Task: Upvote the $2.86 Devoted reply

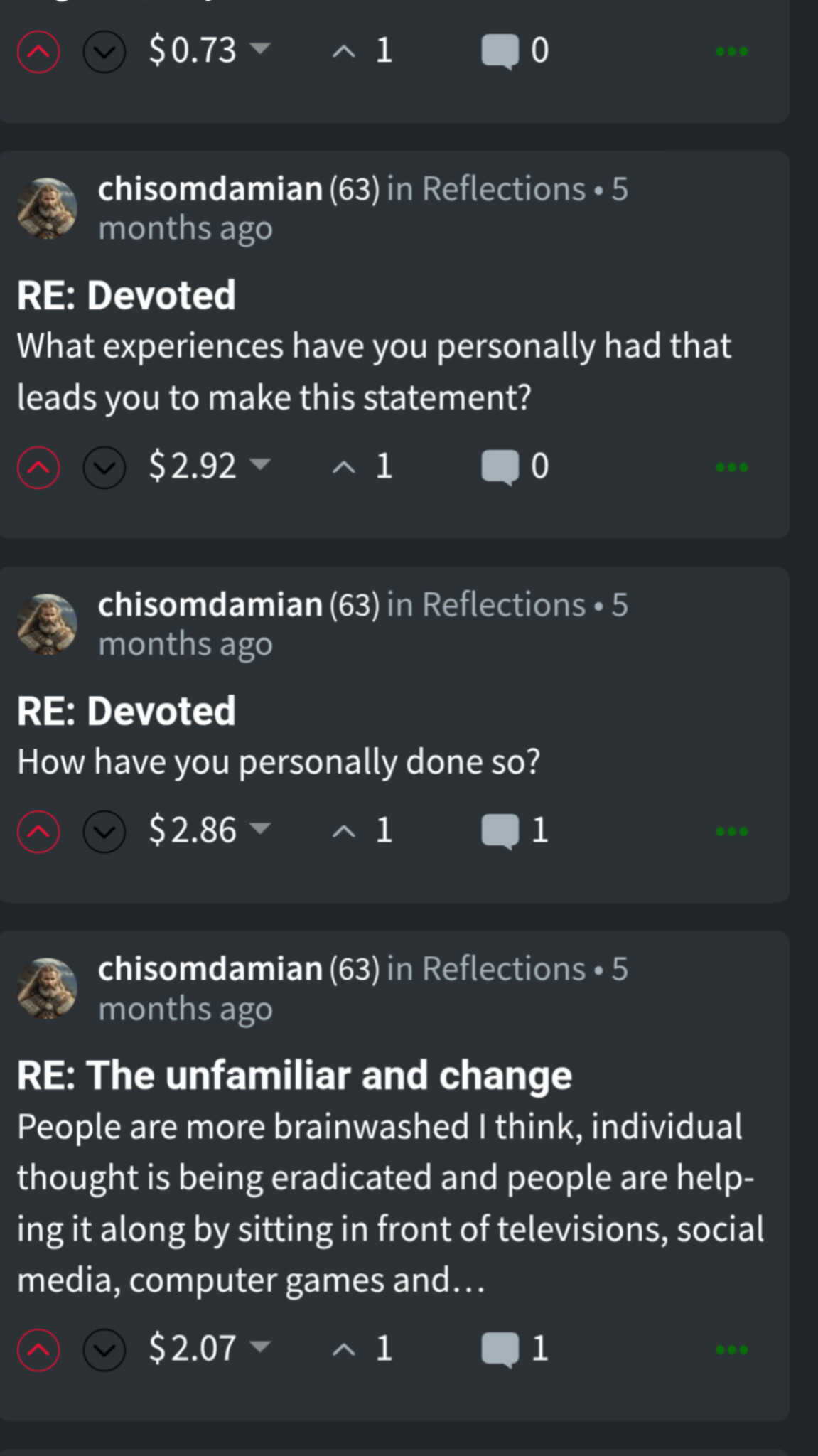Action: (x=38, y=831)
